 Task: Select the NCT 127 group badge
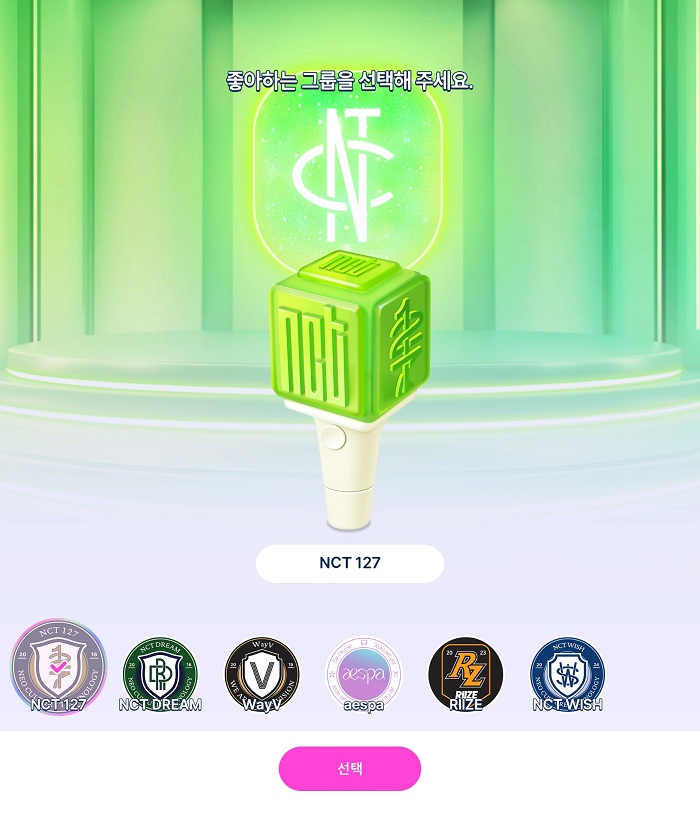[58, 667]
